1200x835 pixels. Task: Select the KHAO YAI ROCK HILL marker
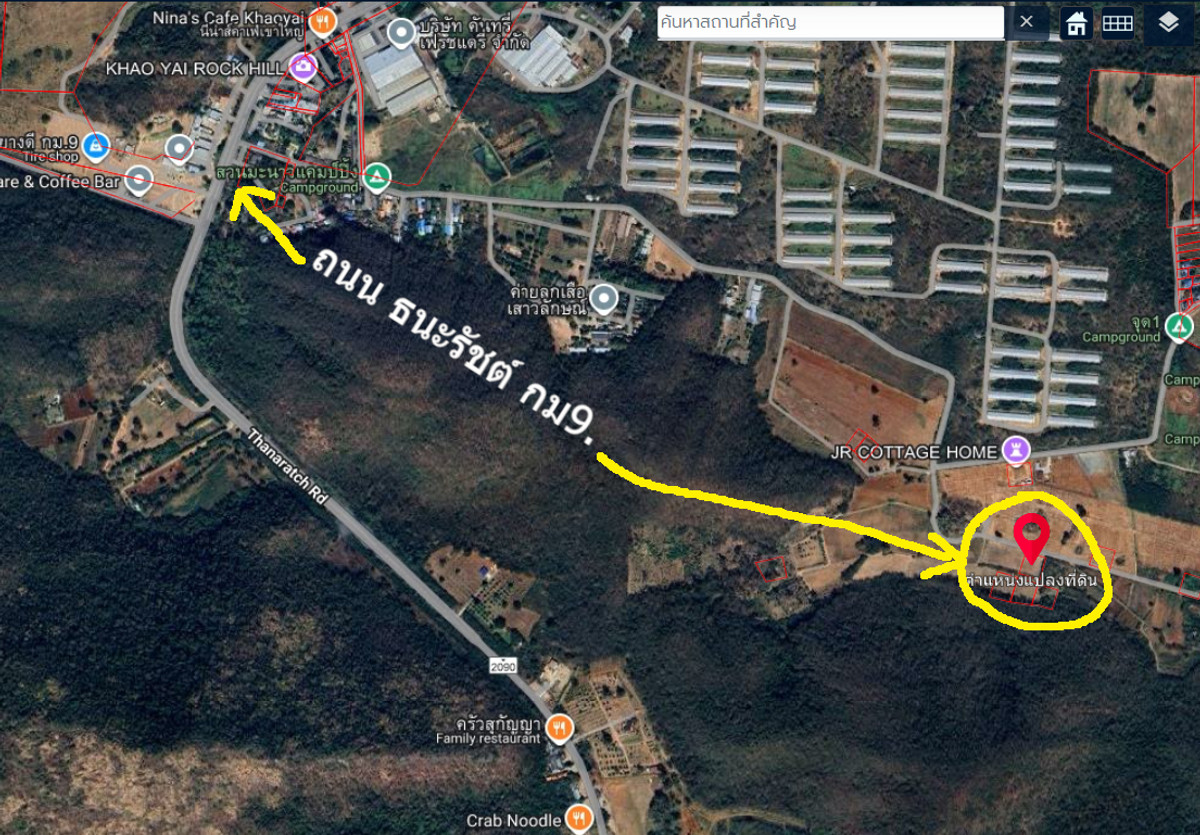(x=302, y=68)
